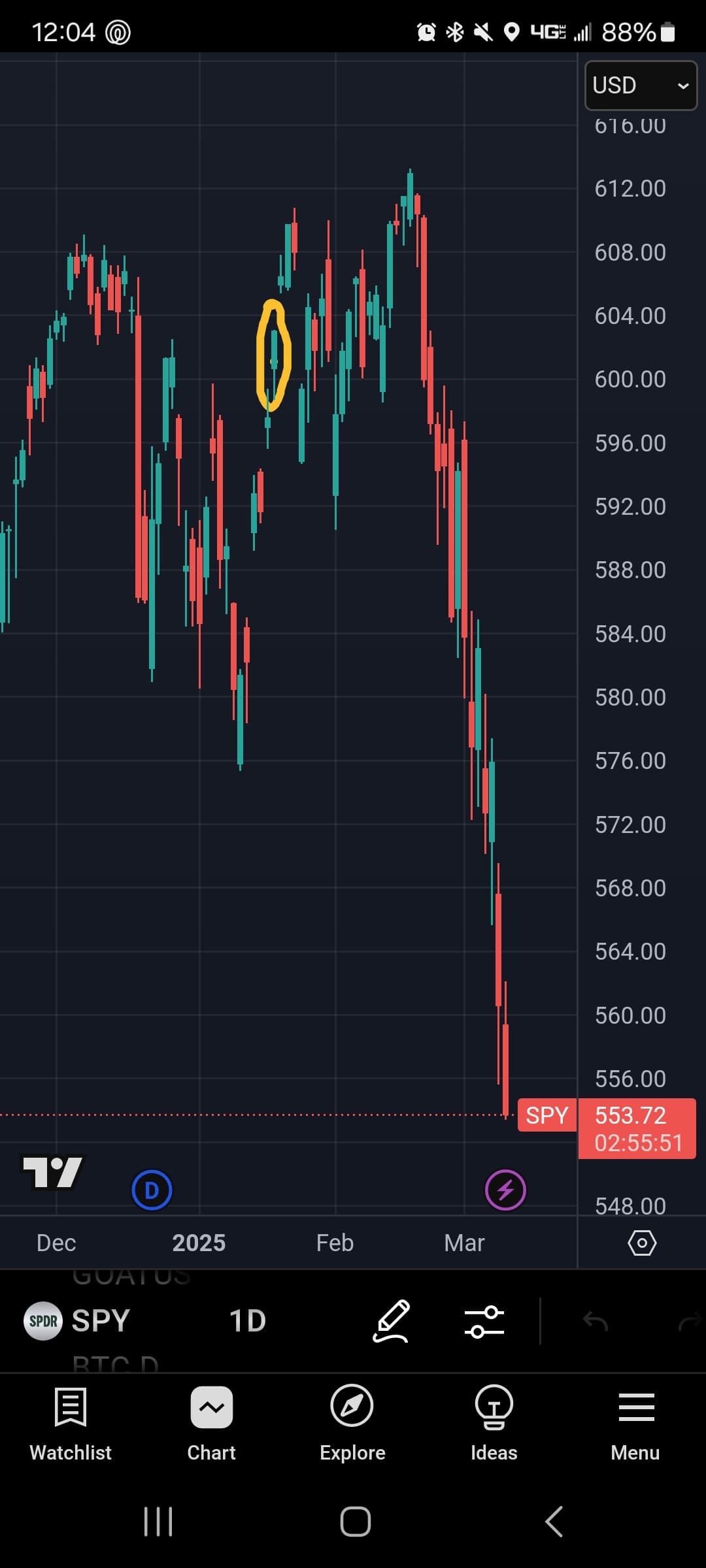The height and width of the screenshot is (1568, 706).
Task: Go to the home screen
Action: coord(355,1522)
